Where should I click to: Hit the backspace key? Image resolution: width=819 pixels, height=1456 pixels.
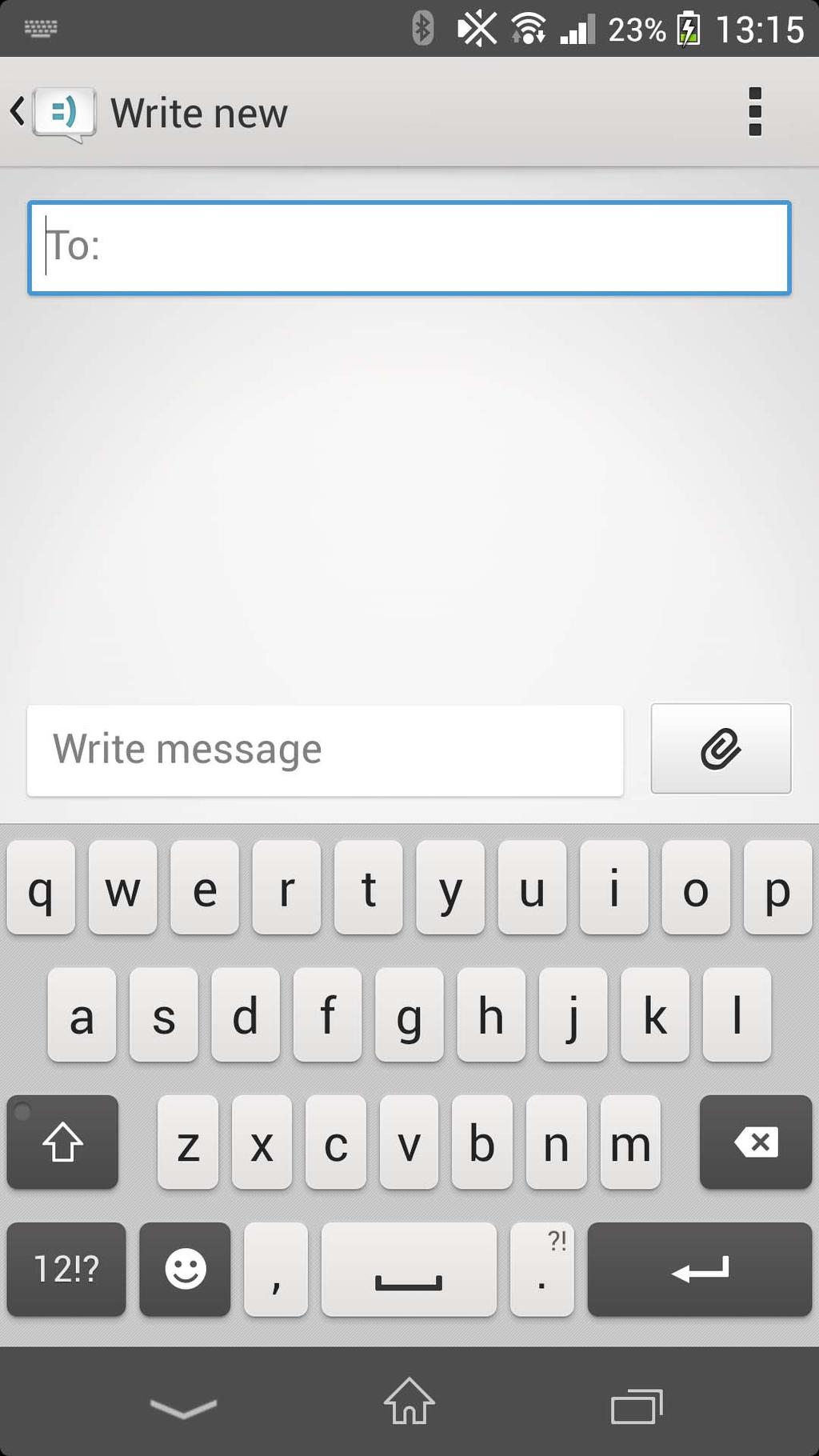tap(755, 1142)
